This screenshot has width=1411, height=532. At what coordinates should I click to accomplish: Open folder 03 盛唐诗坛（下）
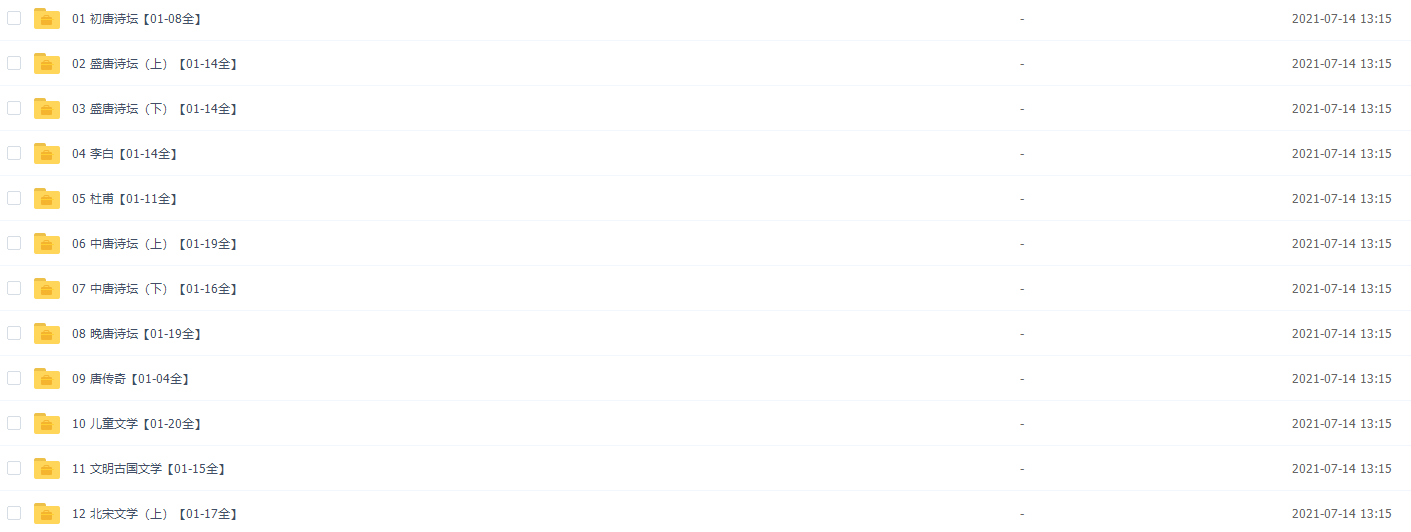pyautogui.click(x=154, y=109)
